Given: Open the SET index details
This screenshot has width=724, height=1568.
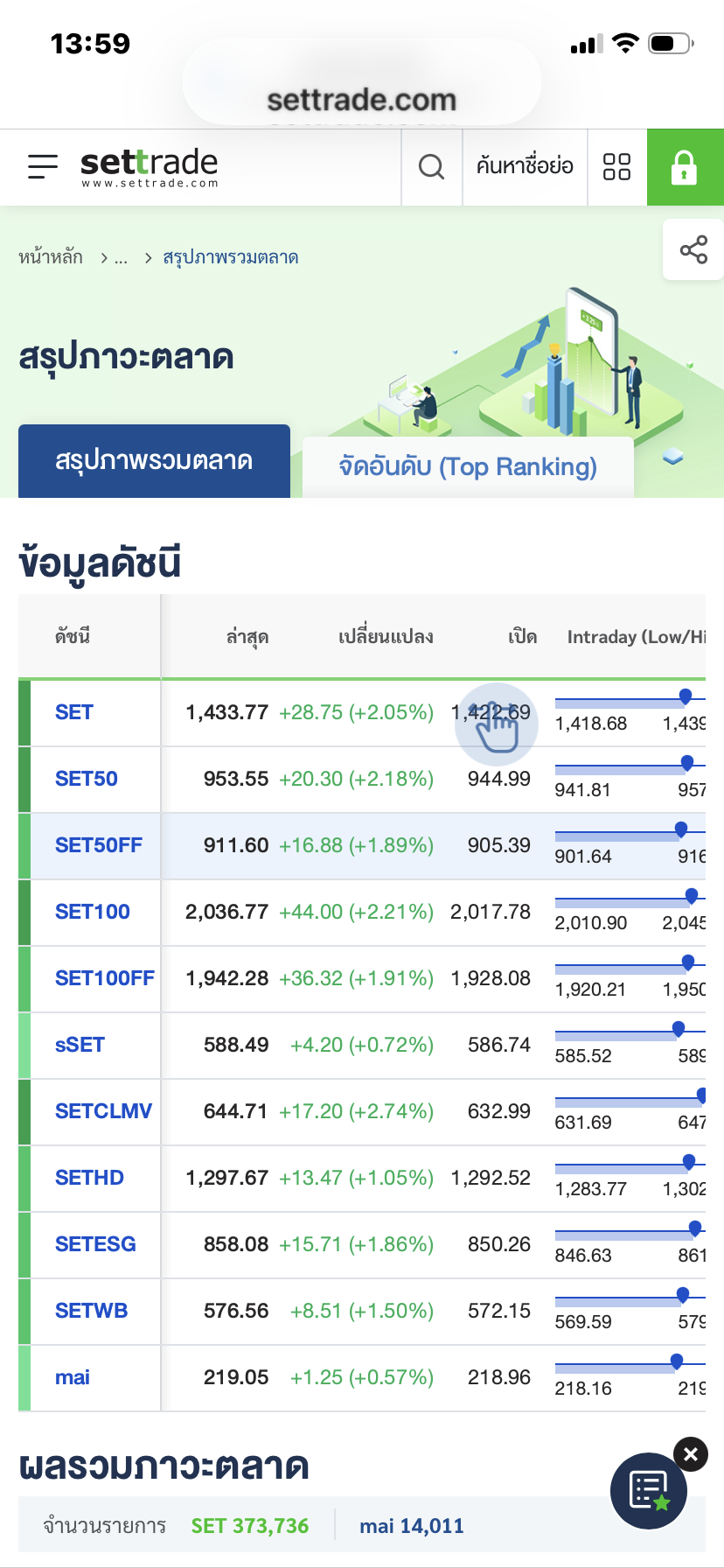Looking at the screenshot, I should [74, 712].
